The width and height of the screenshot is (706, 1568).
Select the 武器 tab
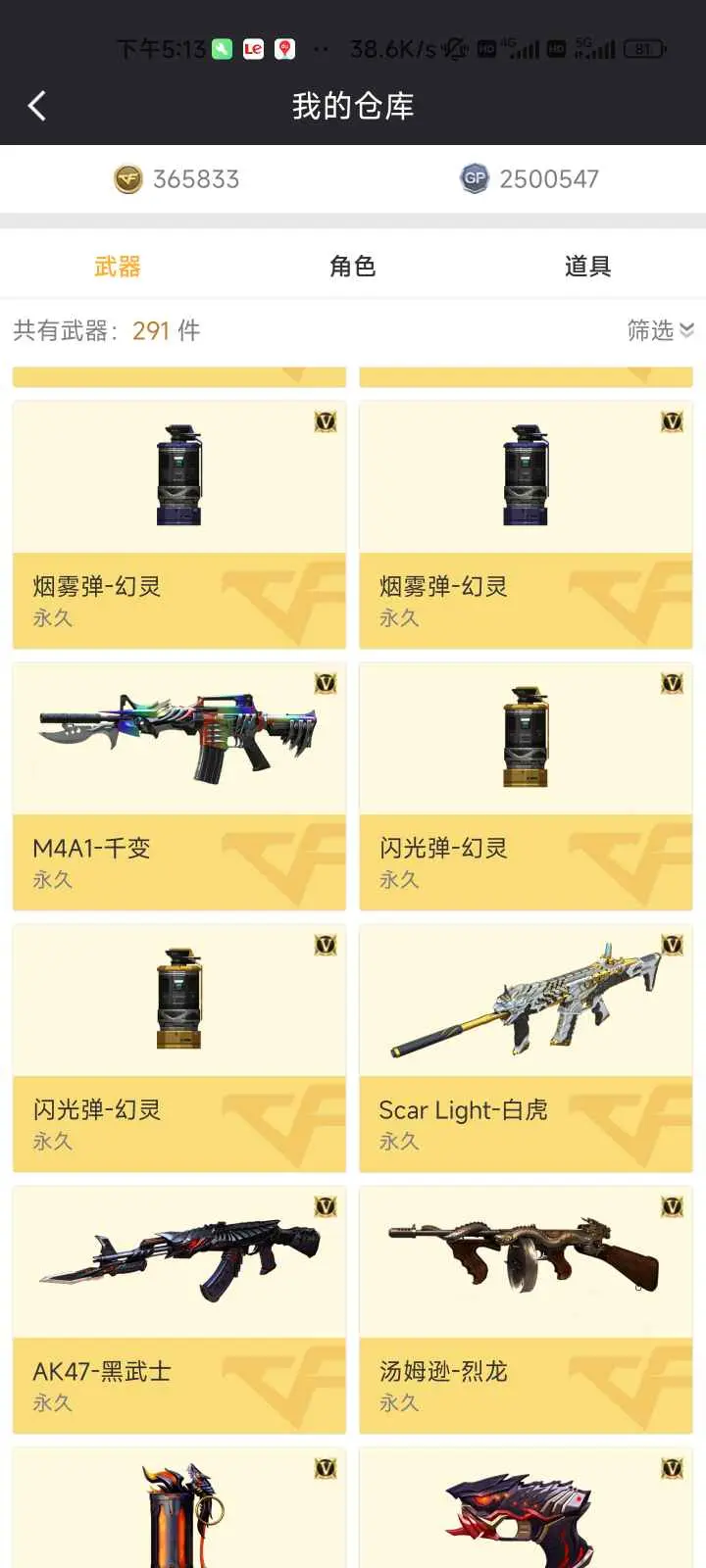pyautogui.click(x=118, y=267)
